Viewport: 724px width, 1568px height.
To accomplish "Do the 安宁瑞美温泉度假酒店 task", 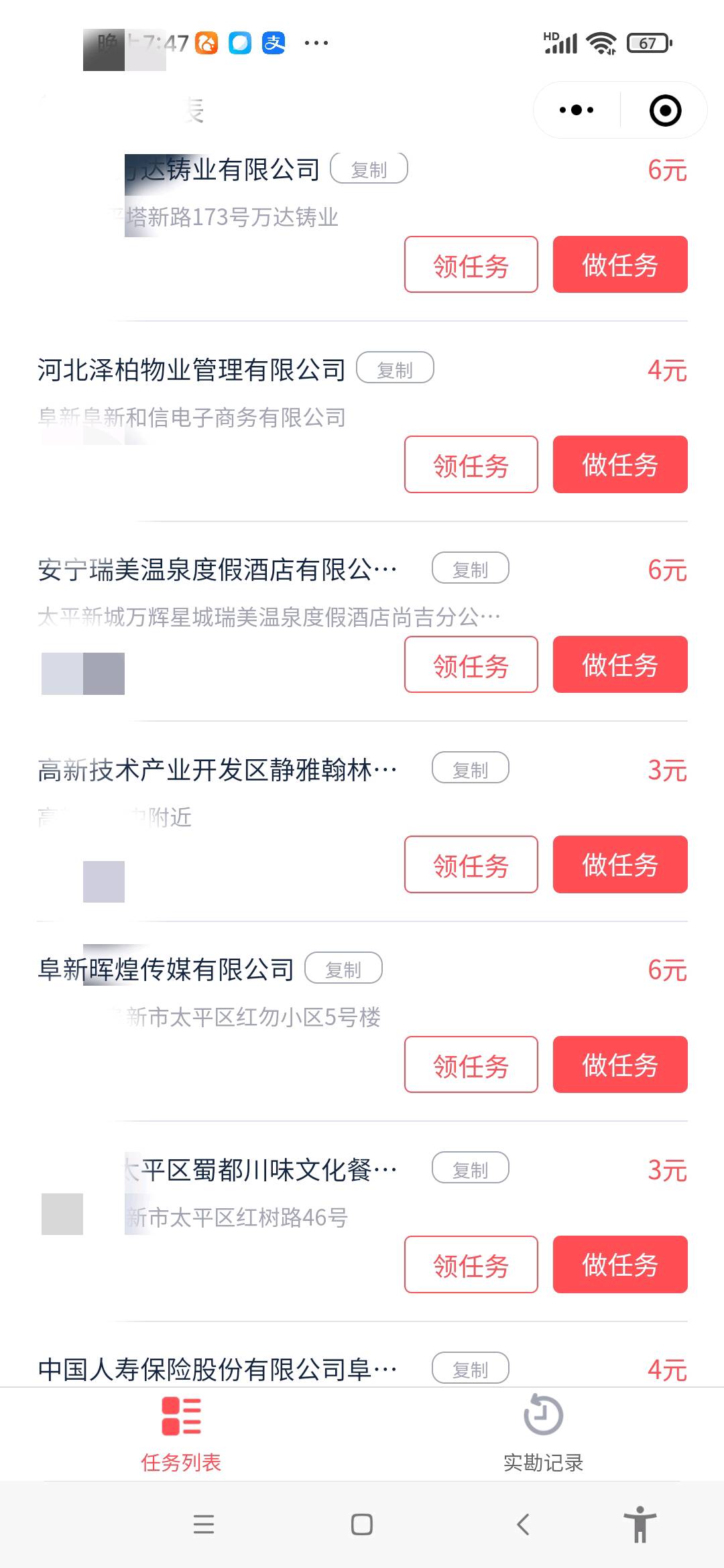I will [x=620, y=665].
